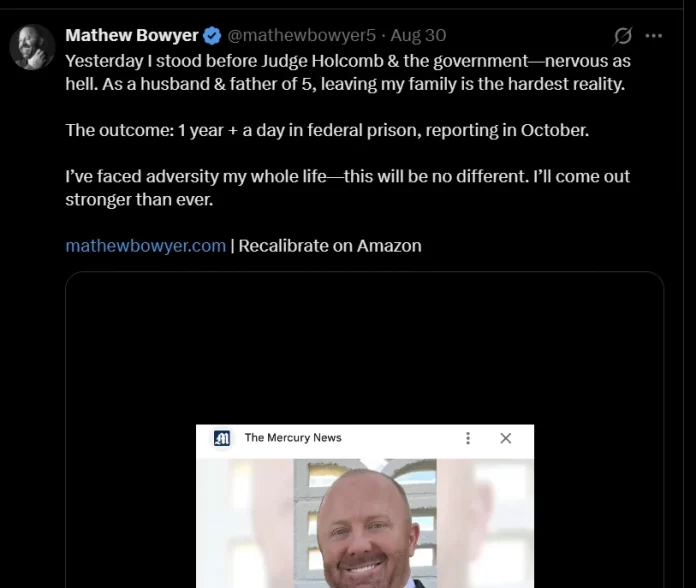696x588 pixels.
Task: Open Mathew Bowyer's profile avatar
Action: (x=32, y=47)
